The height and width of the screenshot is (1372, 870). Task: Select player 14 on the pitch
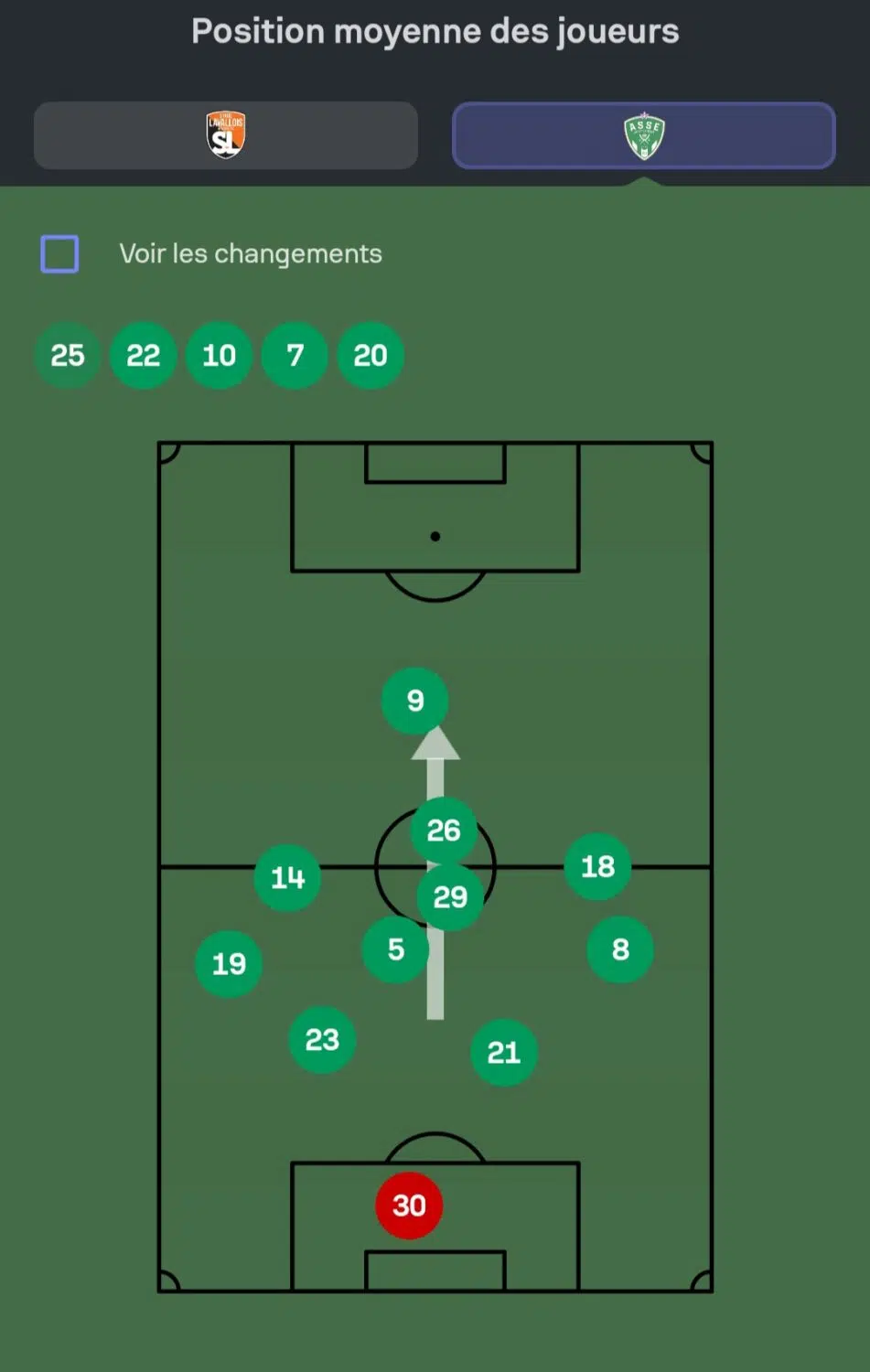click(x=287, y=878)
